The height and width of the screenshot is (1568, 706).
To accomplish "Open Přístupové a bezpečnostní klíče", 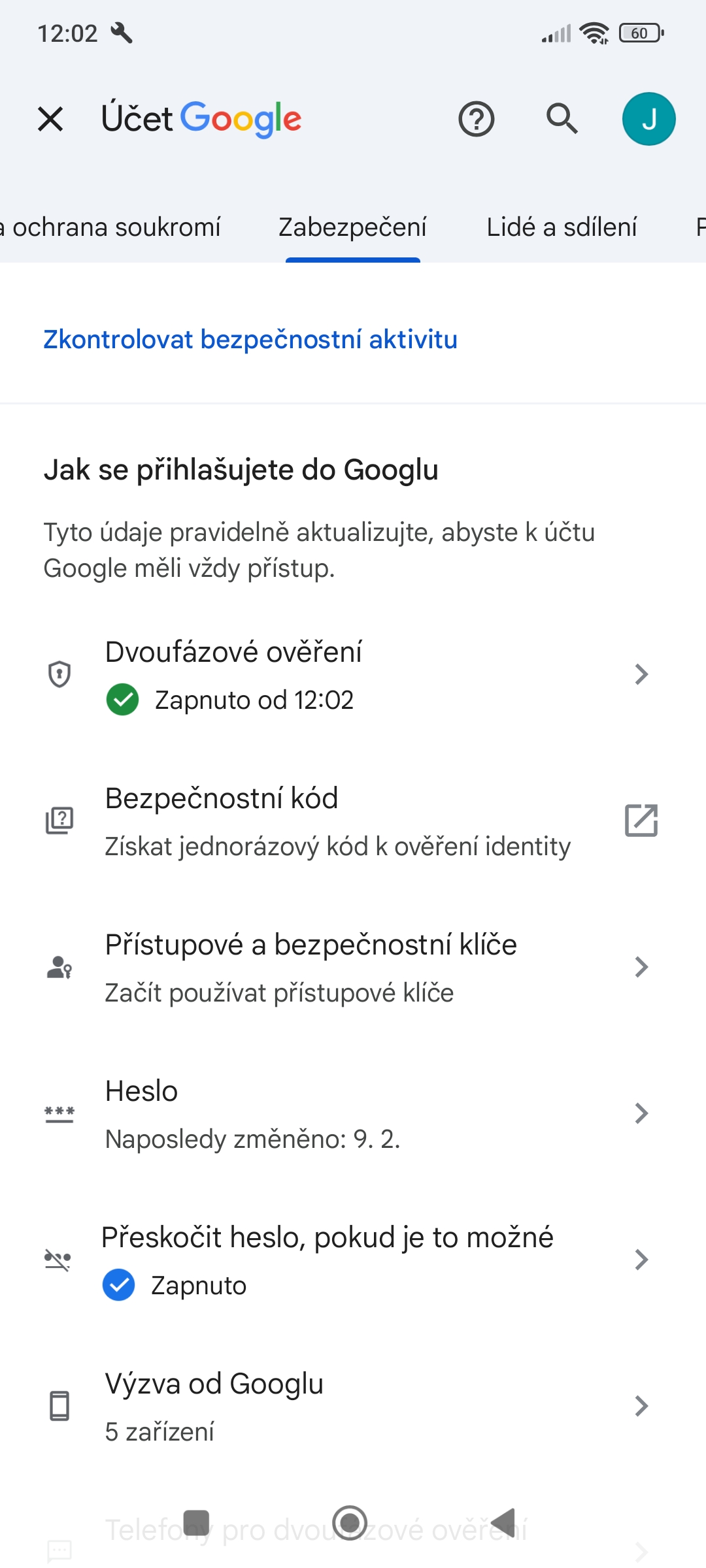I will (x=353, y=968).
